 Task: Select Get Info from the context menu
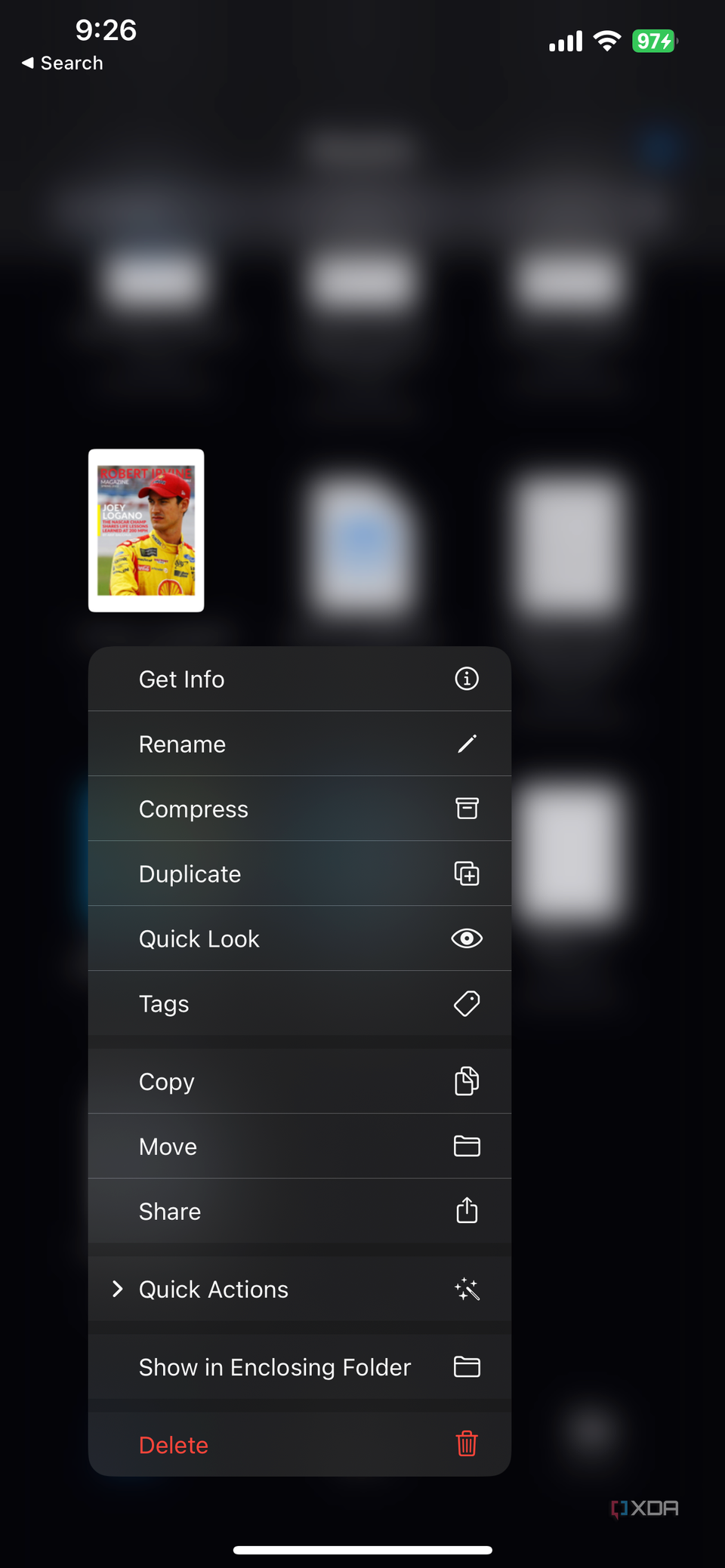pyautogui.click(x=181, y=679)
